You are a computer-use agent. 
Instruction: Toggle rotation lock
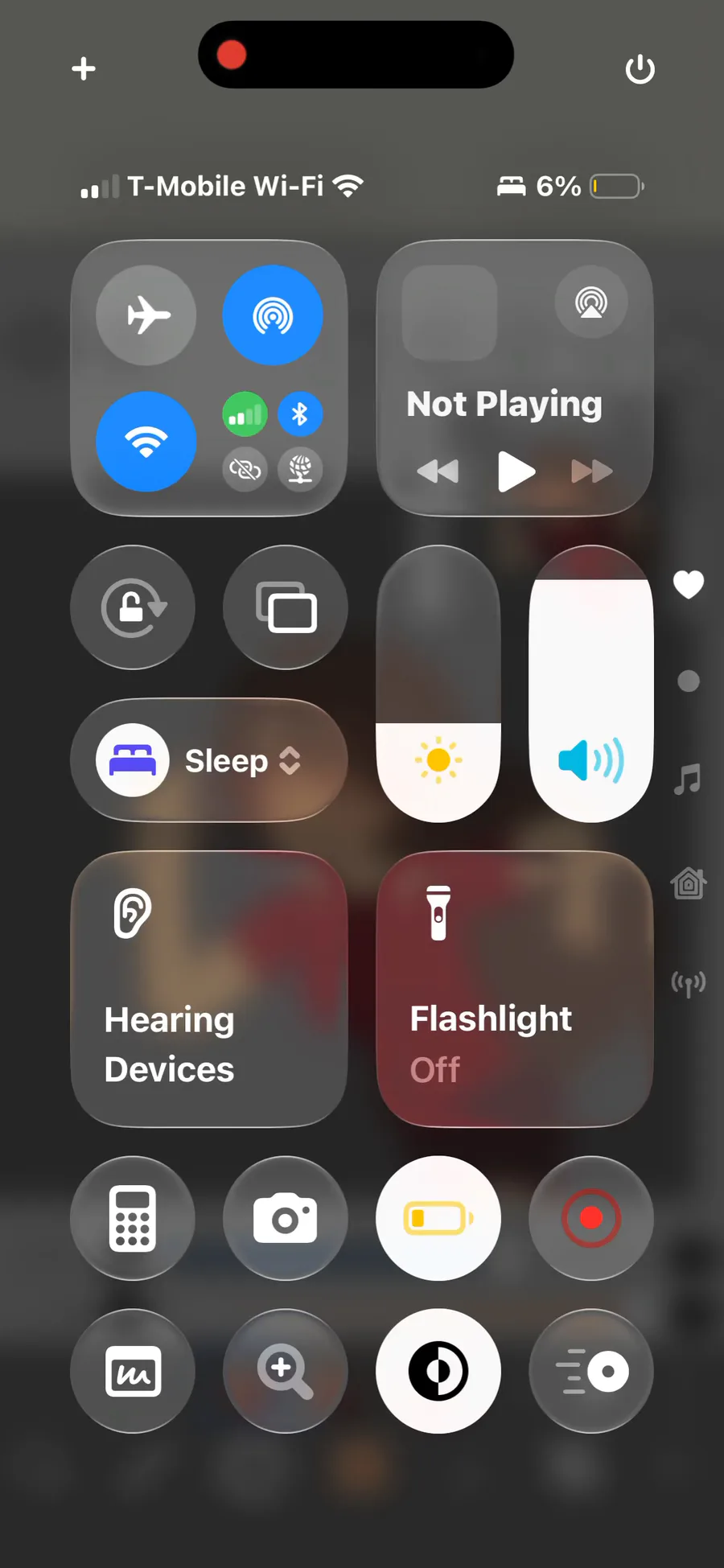point(133,607)
